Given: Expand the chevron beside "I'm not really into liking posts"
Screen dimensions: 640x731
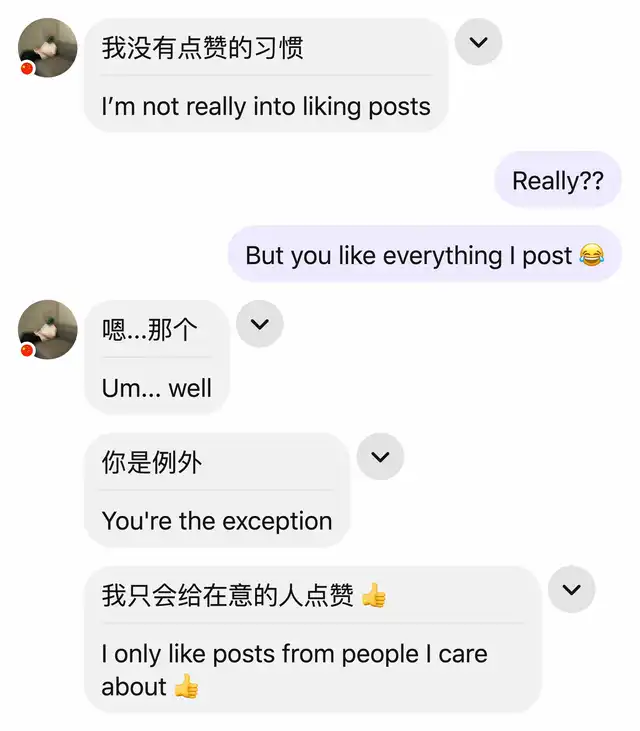Looking at the screenshot, I should [478, 42].
